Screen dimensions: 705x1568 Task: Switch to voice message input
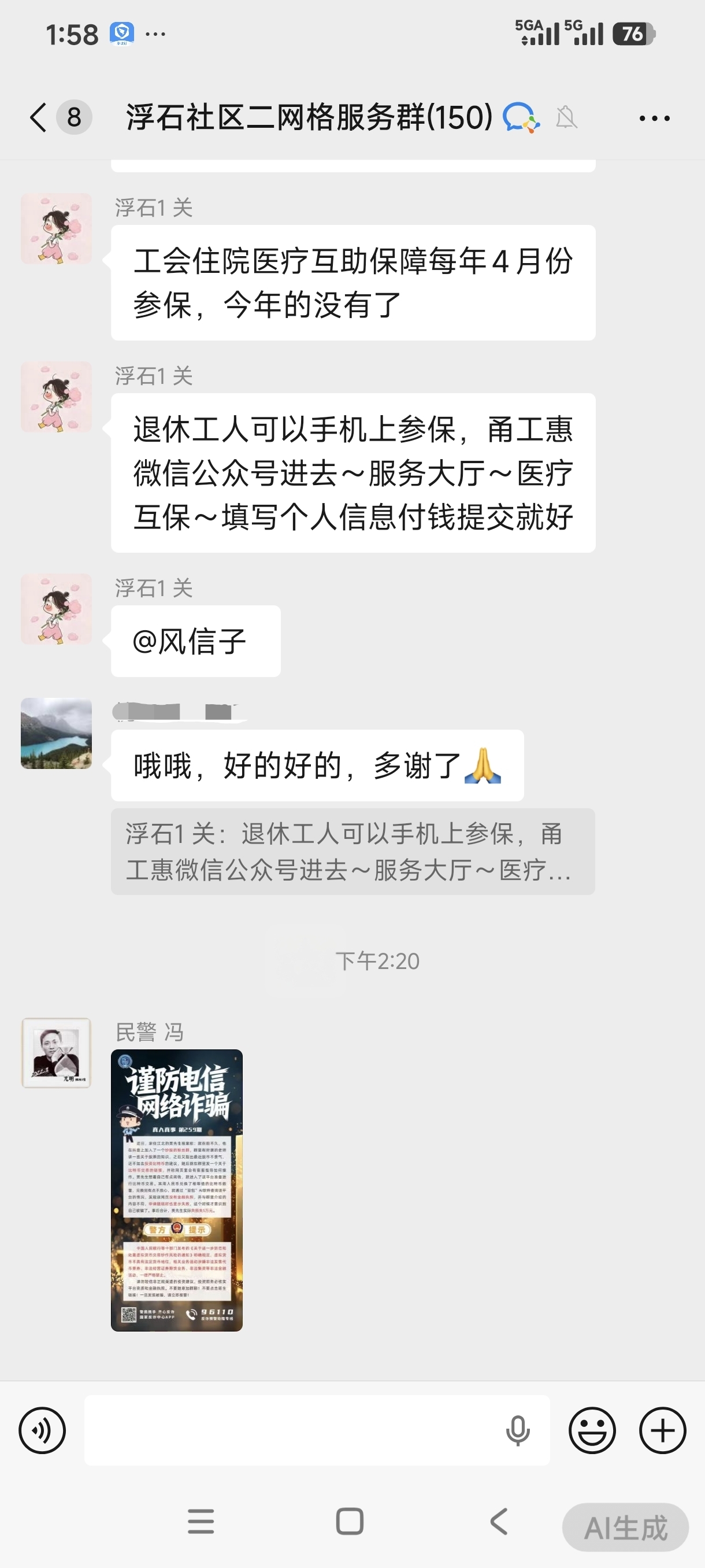tap(42, 1430)
